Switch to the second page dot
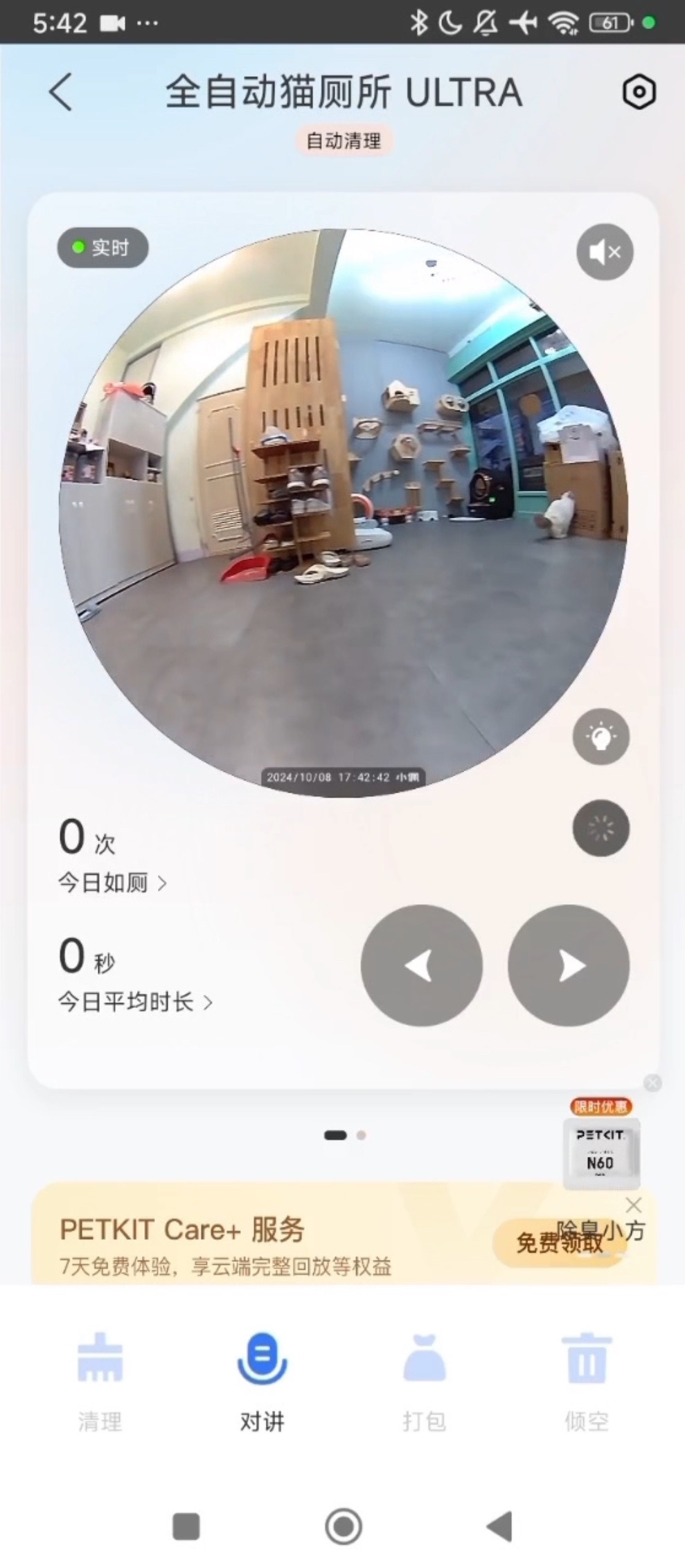The image size is (685, 1568). (359, 1135)
